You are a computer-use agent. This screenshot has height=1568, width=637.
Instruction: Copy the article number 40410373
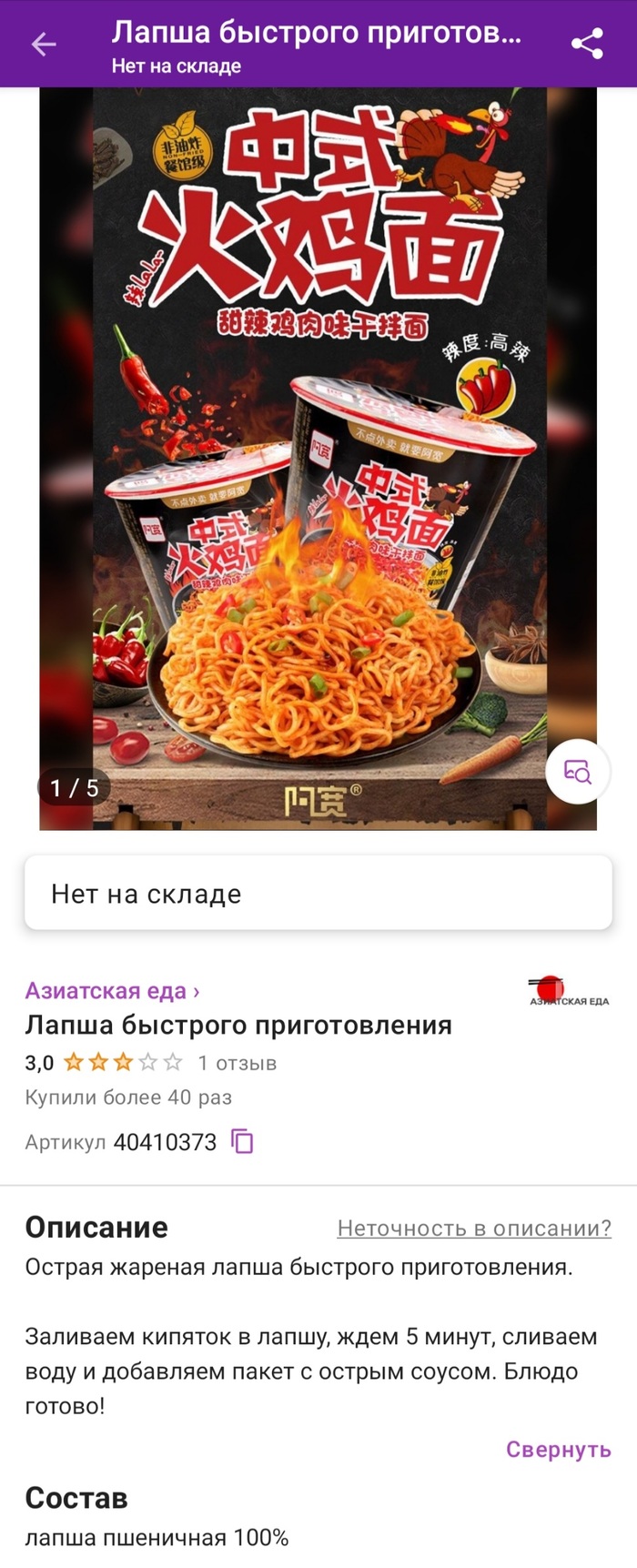[x=242, y=1141]
